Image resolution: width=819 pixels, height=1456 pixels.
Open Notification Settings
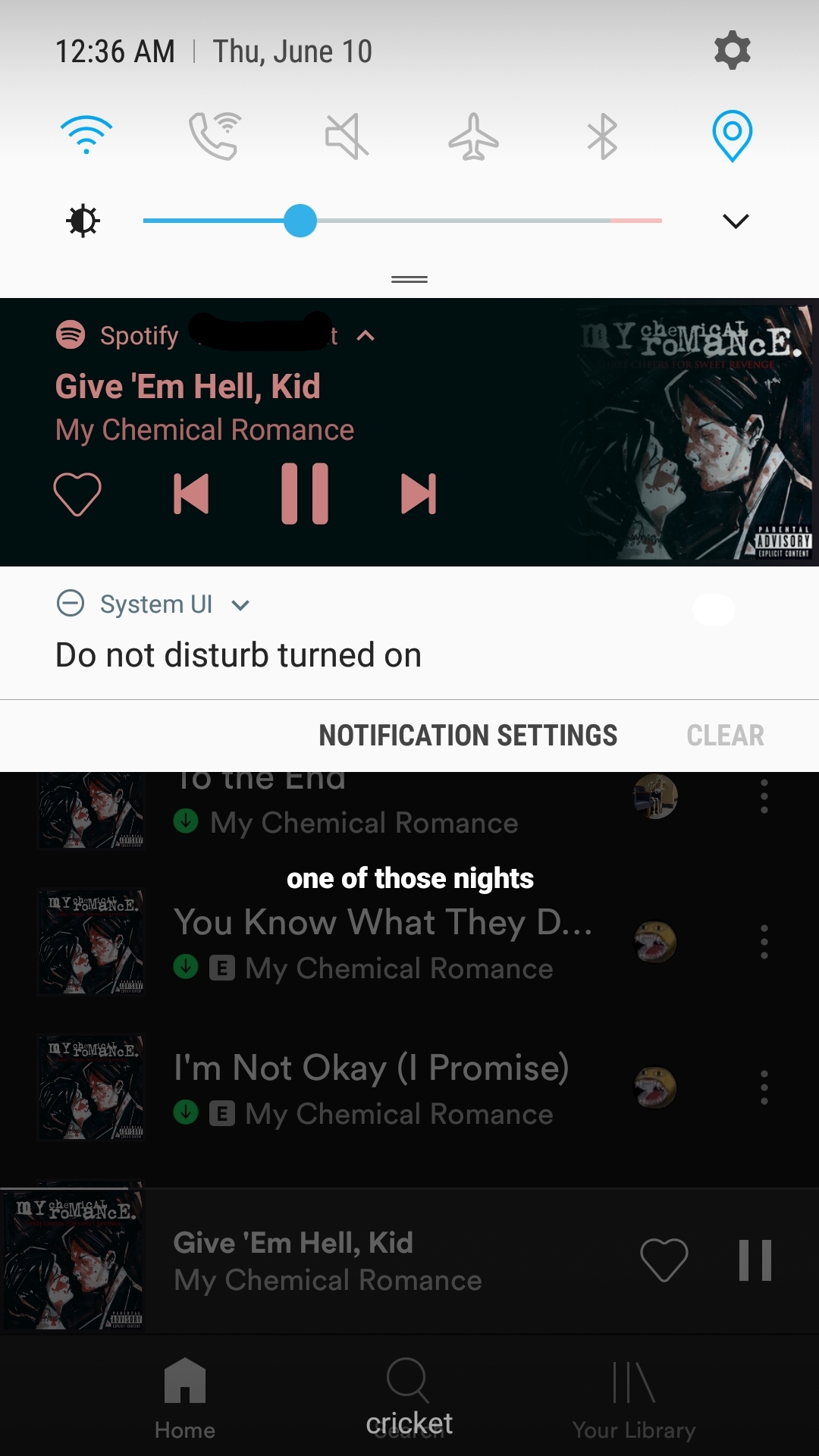click(x=468, y=735)
